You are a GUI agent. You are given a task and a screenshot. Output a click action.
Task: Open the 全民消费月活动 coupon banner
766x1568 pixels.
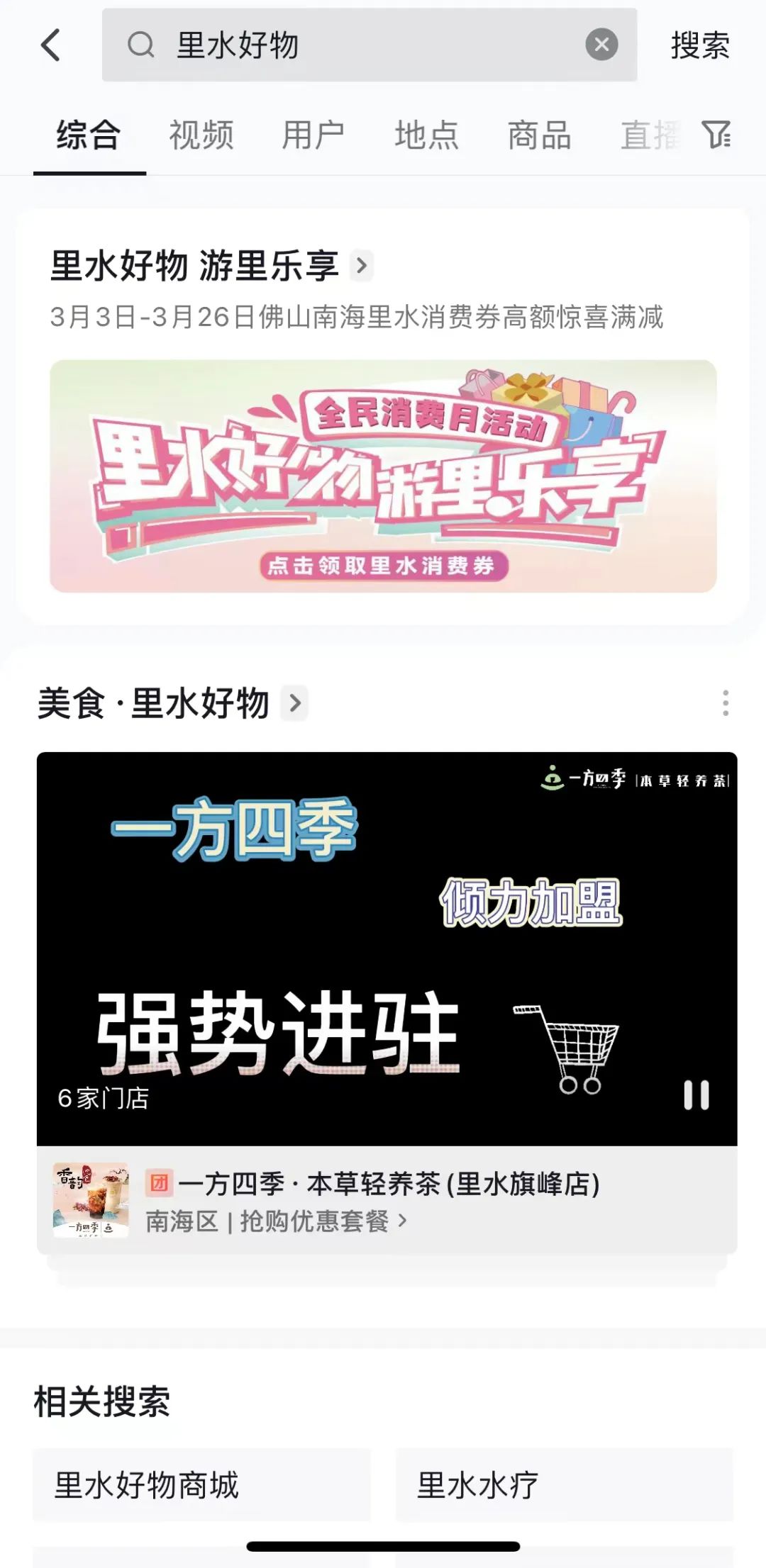pos(383,476)
